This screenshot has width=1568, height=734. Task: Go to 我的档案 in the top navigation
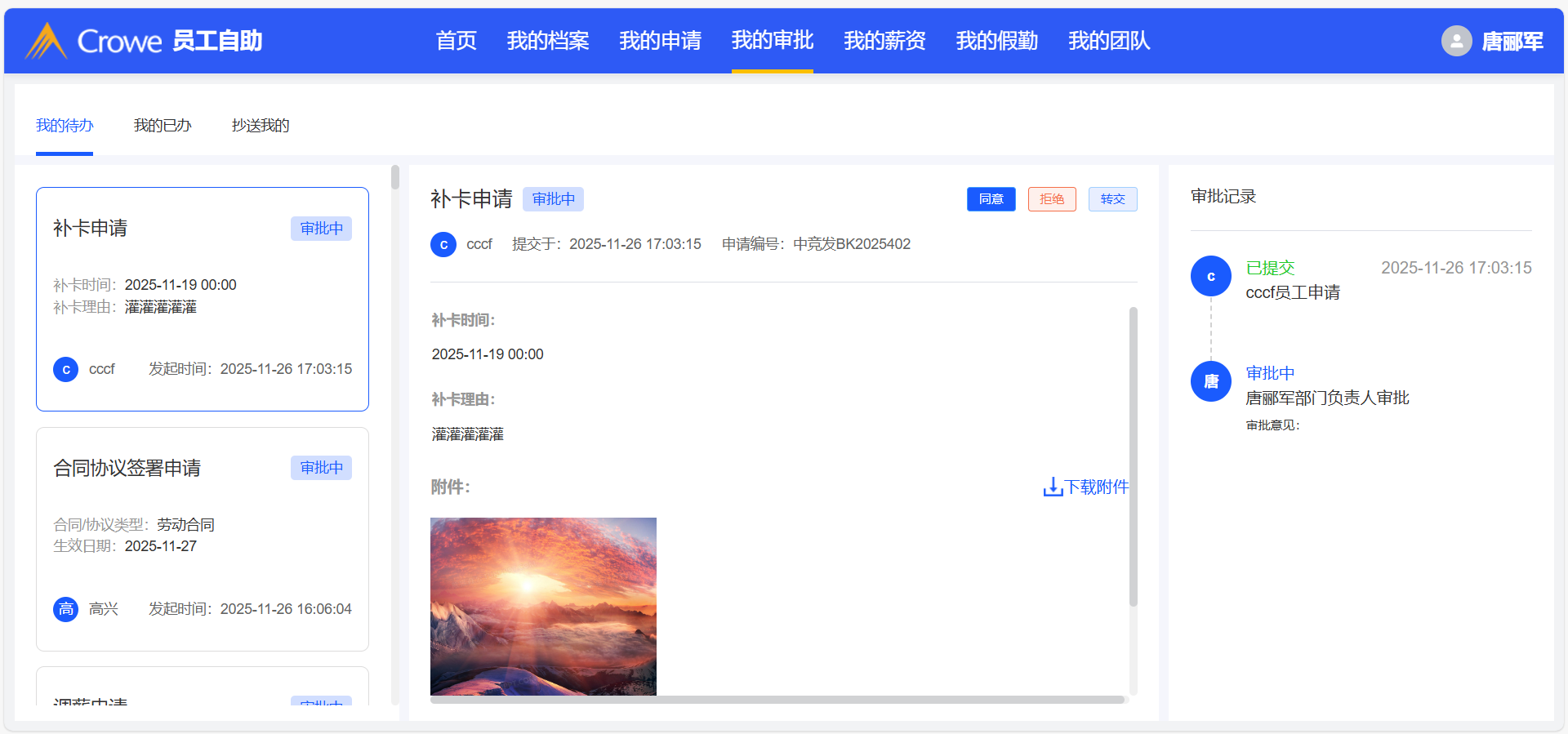point(547,41)
